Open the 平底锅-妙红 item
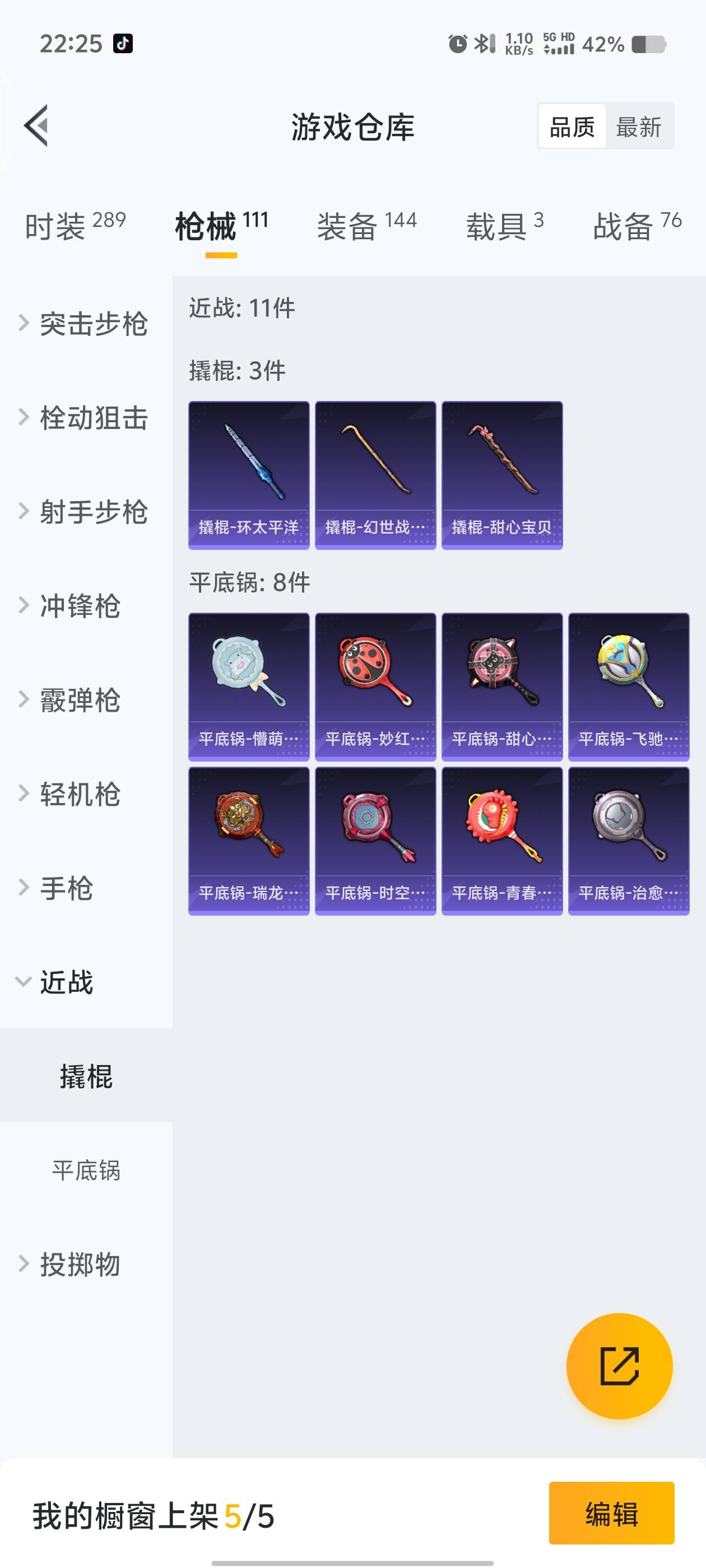The image size is (706, 1568). (375, 687)
